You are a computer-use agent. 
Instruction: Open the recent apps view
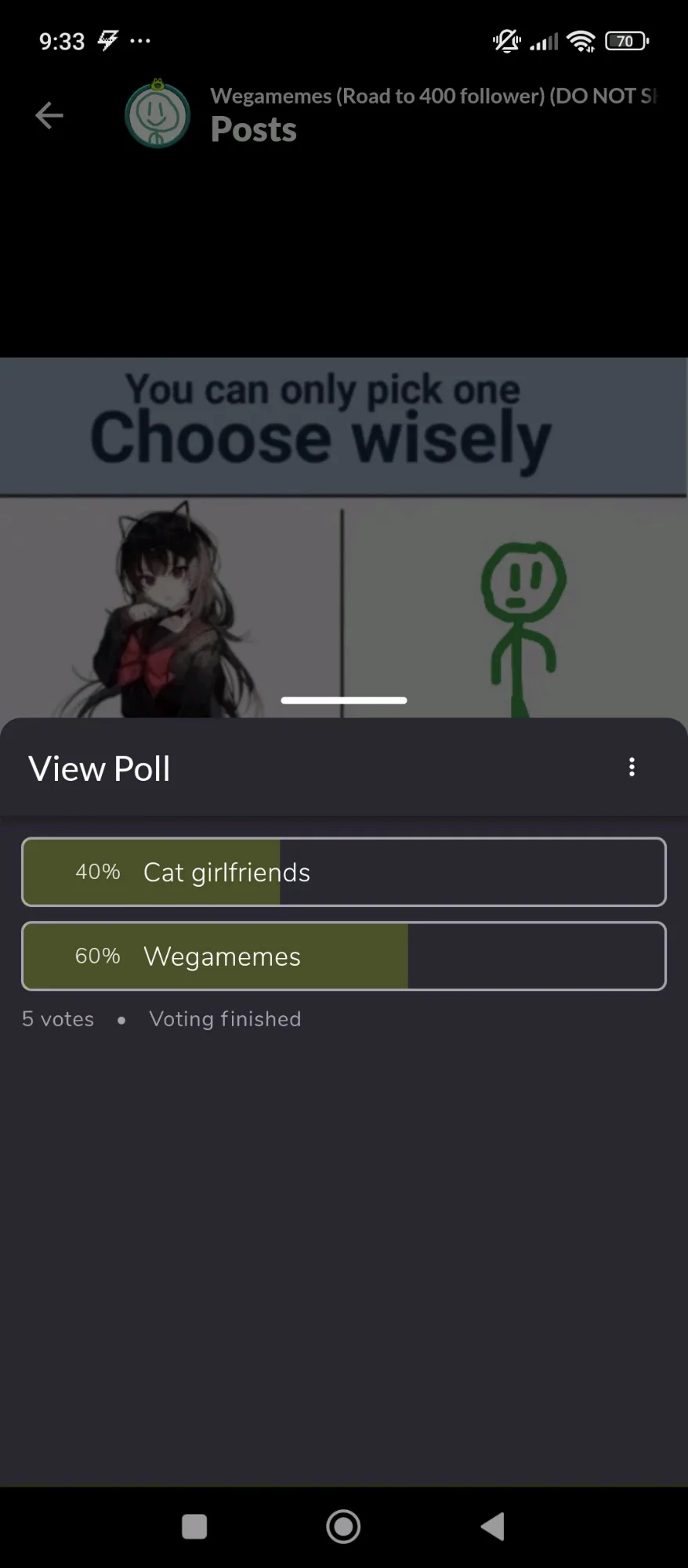coord(194,1526)
